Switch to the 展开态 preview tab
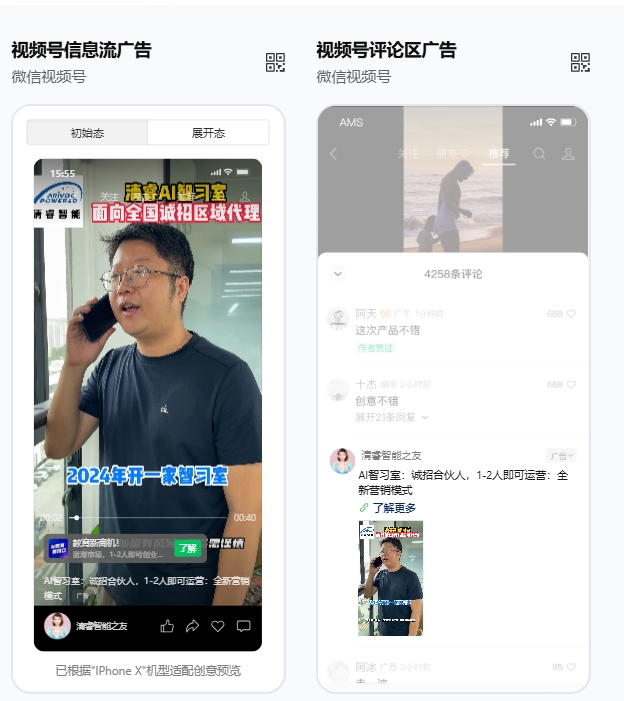The height and width of the screenshot is (701, 624). pyautogui.click(x=208, y=133)
